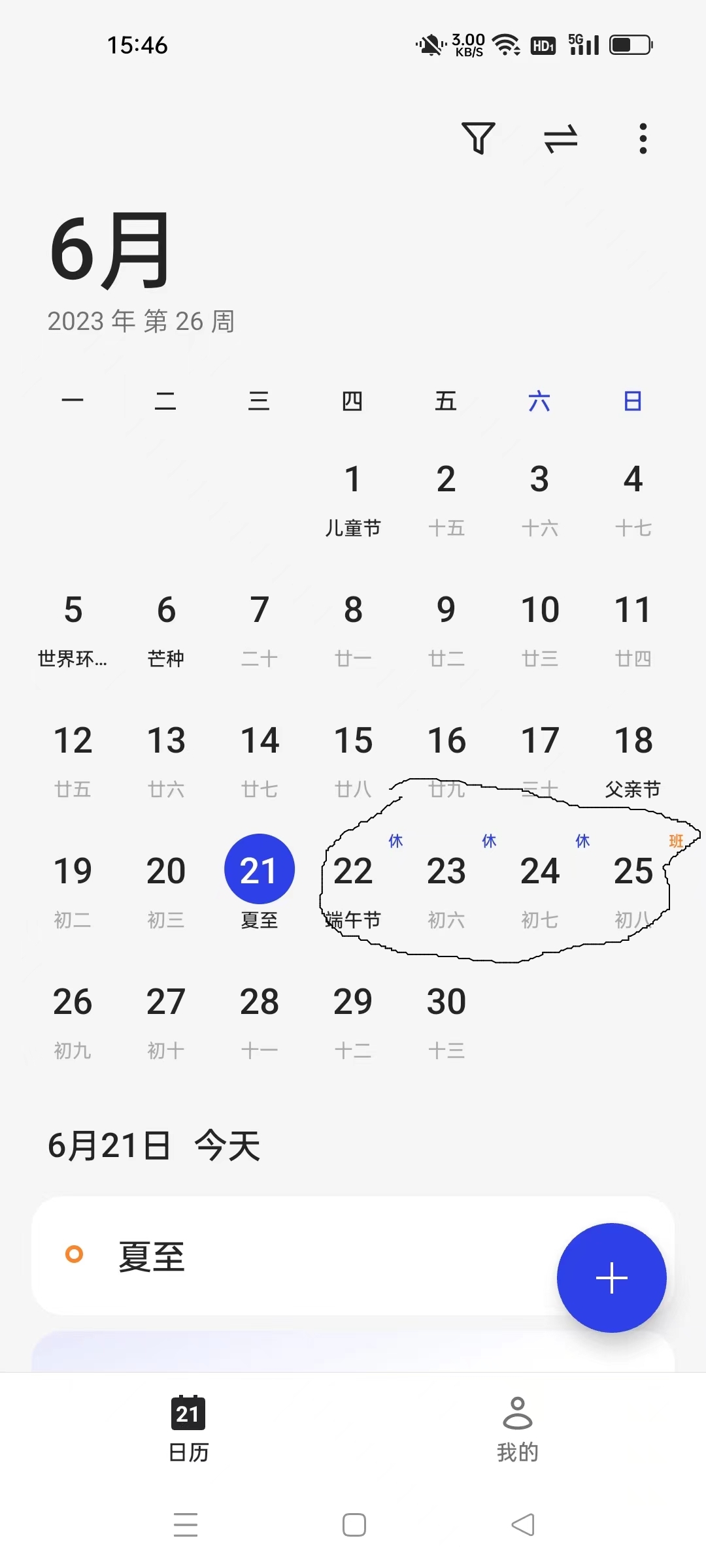706x1568 pixels.
Task: Tap the Wi-Fi icon in status bar
Action: tap(505, 43)
